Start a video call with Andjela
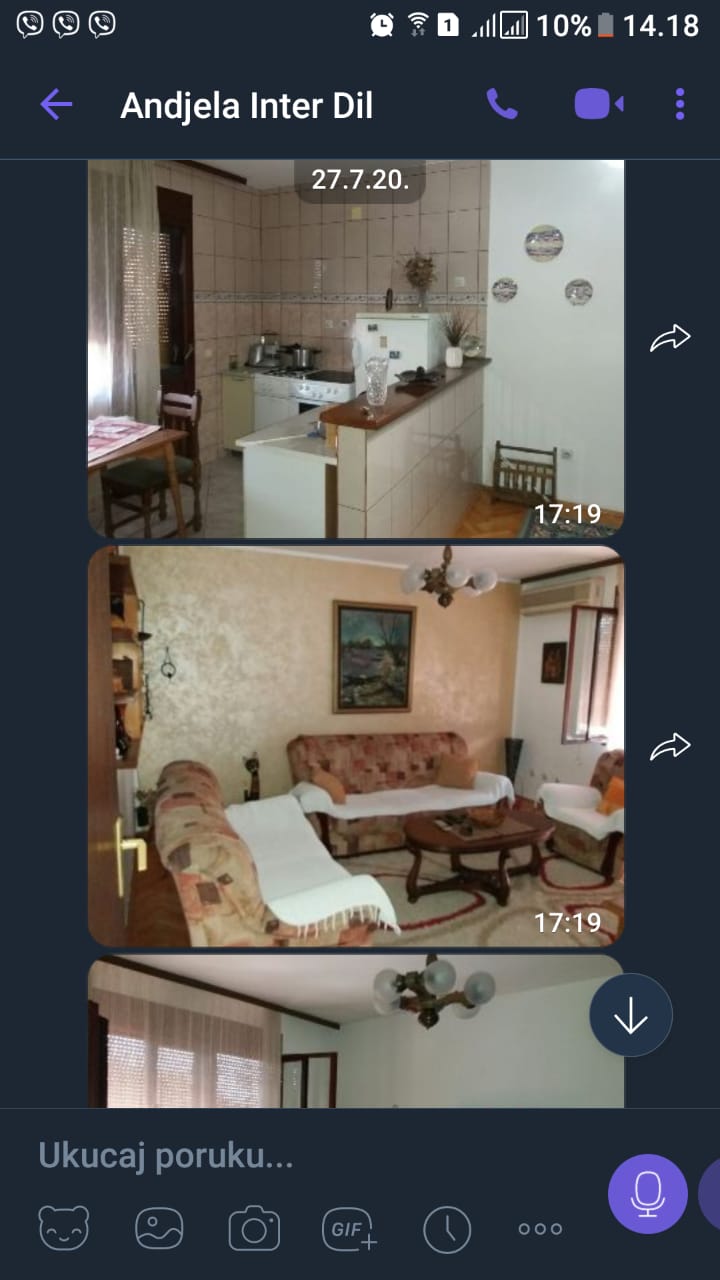 pos(599,104)
